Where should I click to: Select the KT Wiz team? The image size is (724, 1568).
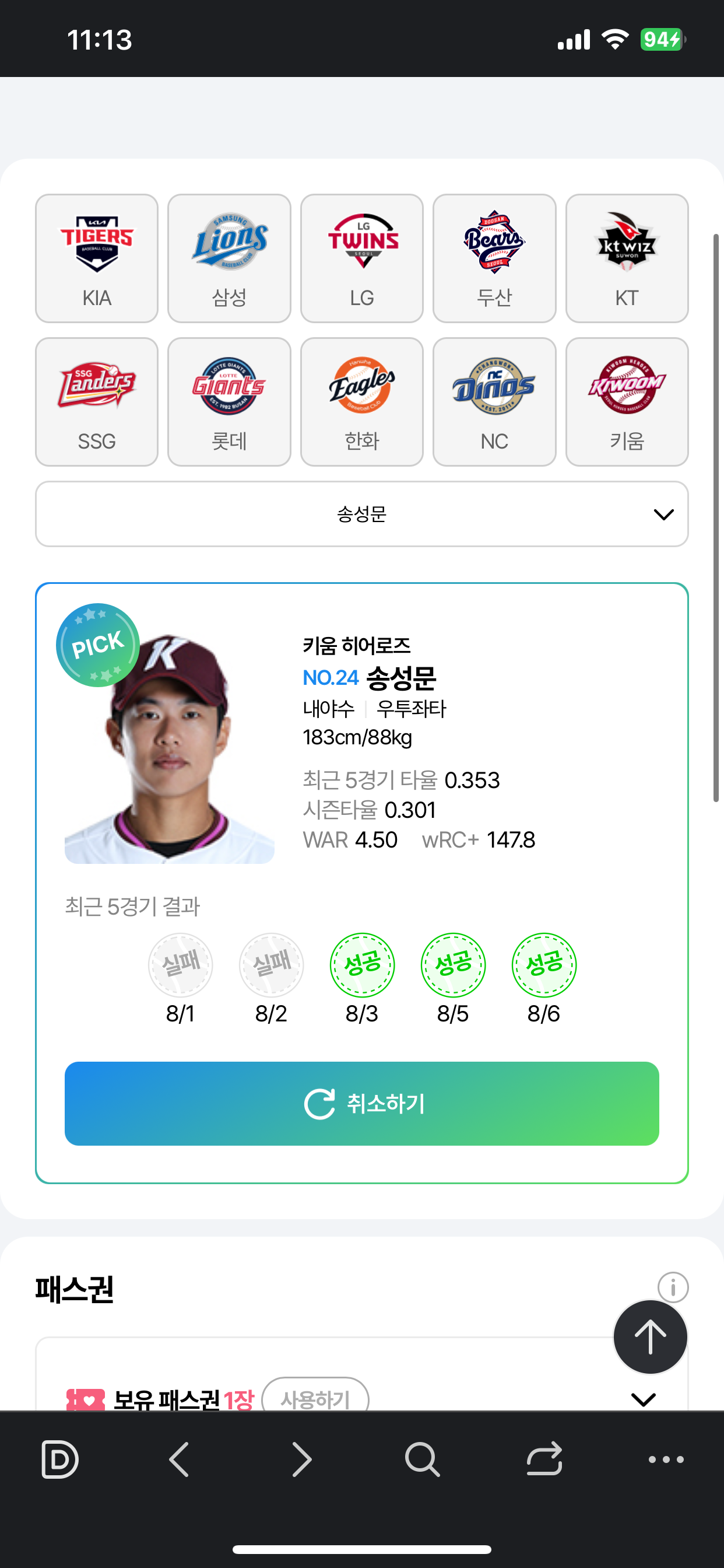click(627, 258)
